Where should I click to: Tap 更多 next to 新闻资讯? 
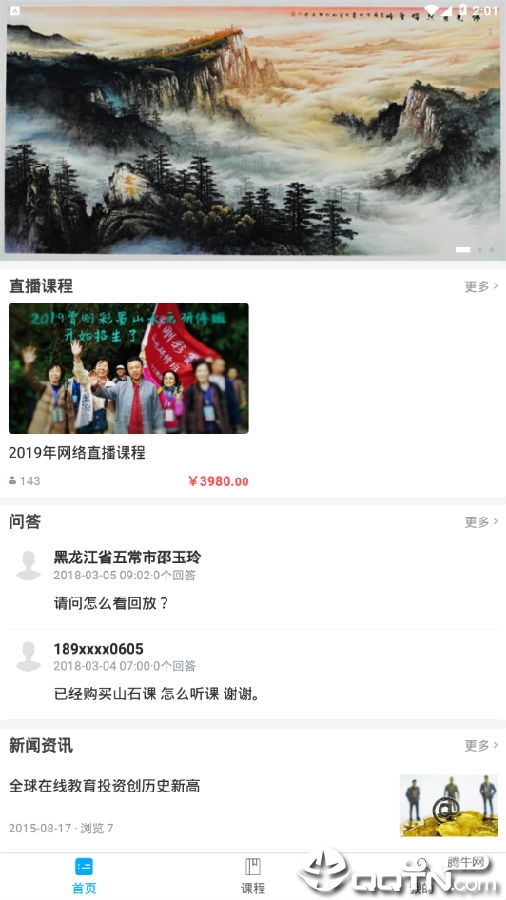point(481,746)
